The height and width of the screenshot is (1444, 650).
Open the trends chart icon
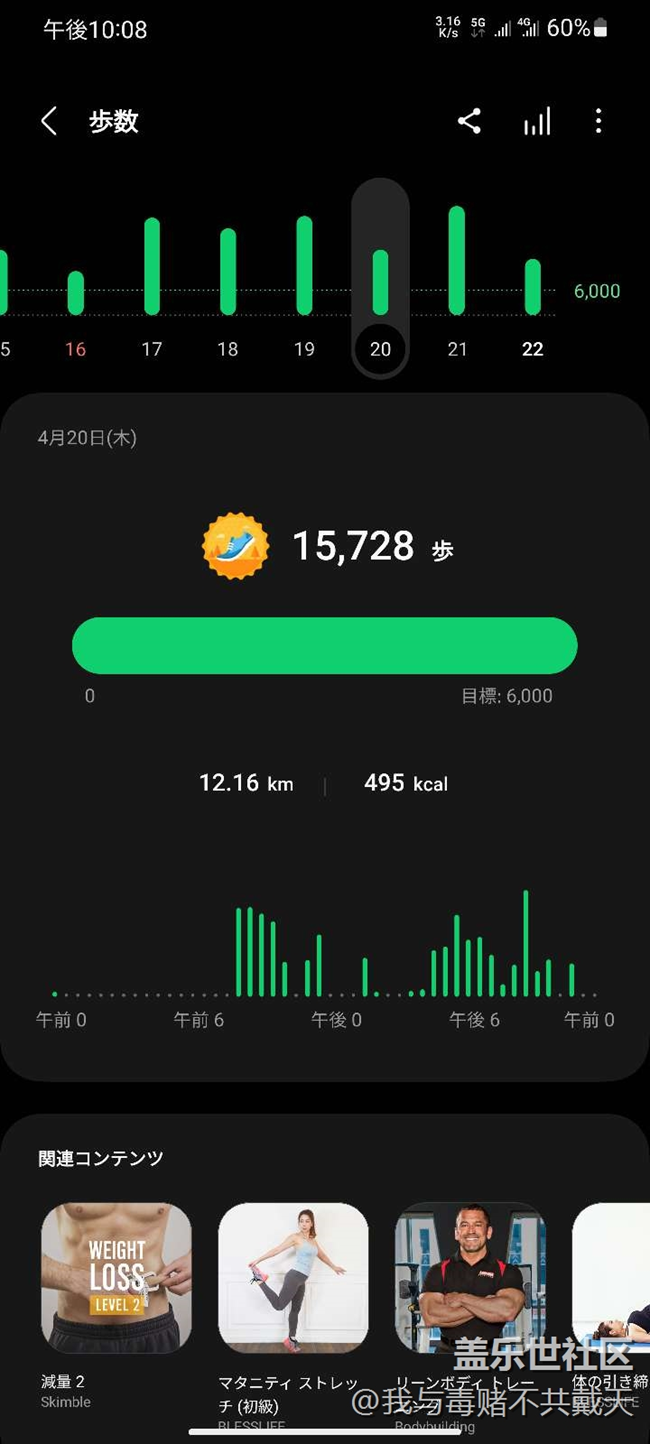pyautogui.click(x=537, y=122)
